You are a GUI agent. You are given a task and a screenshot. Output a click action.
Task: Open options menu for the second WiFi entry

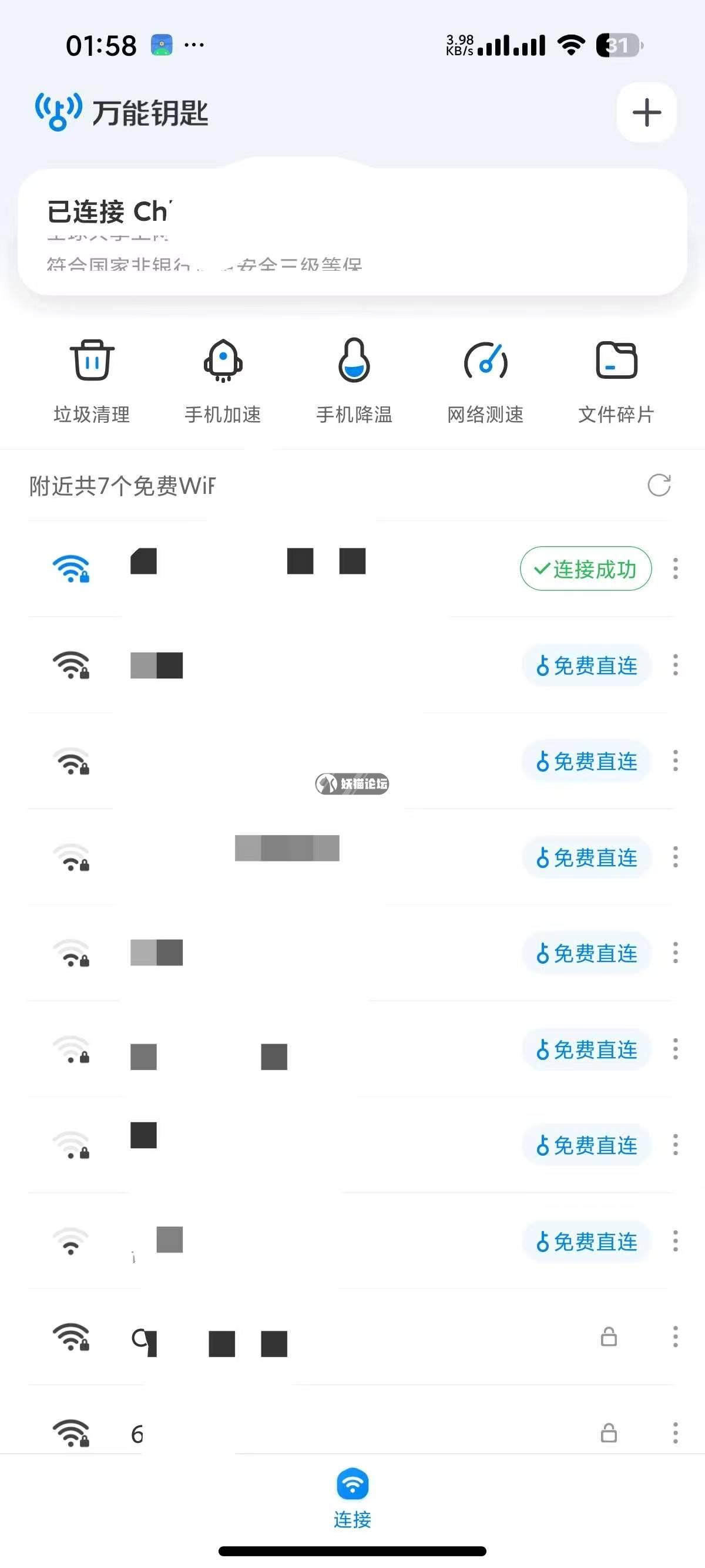(x=675, y=665)
